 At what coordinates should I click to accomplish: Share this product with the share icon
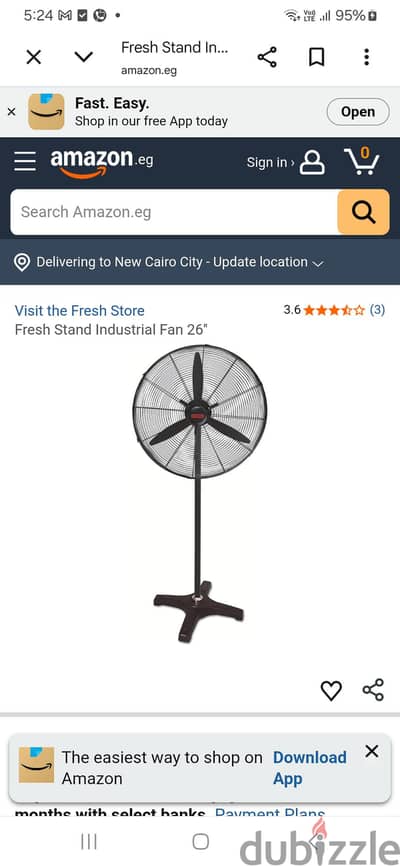373,690
